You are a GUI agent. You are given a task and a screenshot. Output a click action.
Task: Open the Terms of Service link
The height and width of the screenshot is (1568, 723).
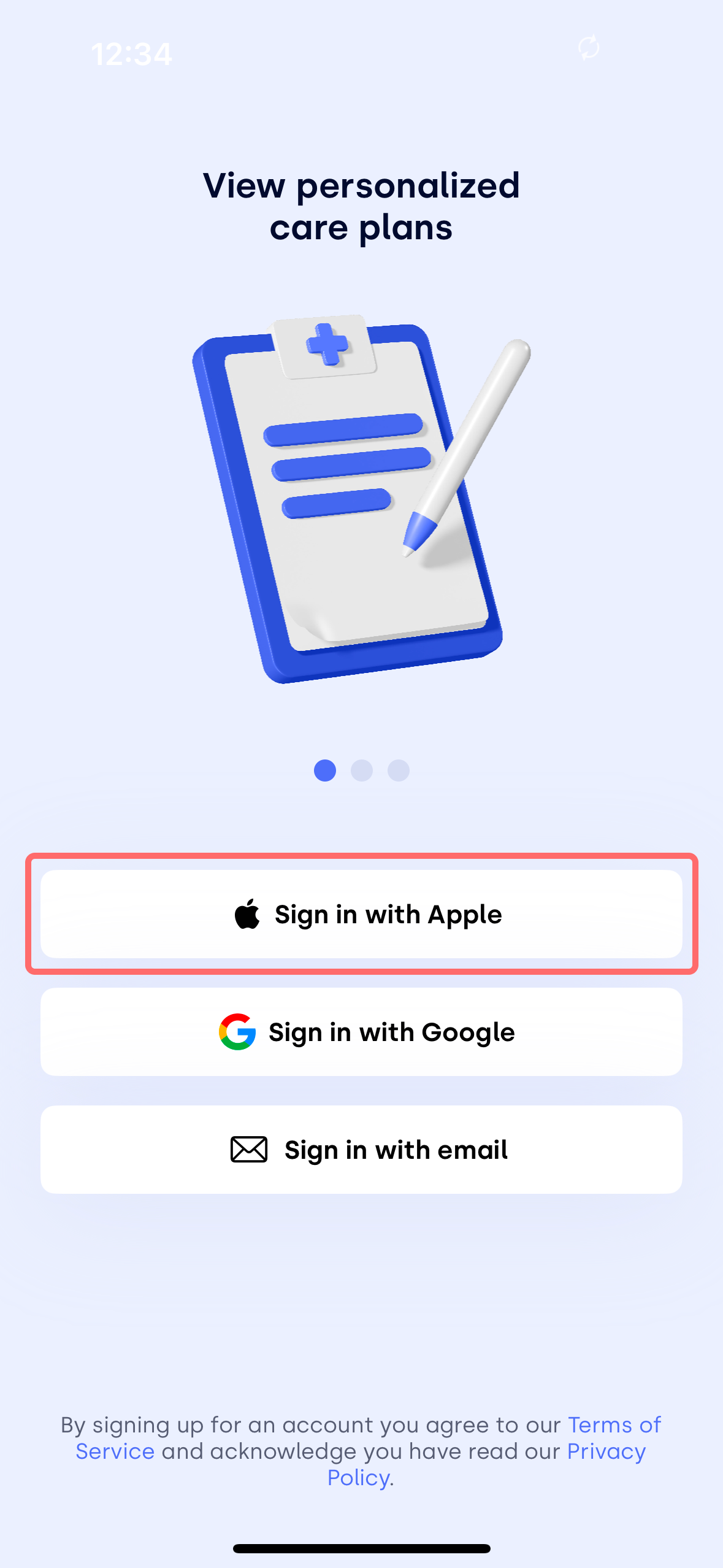[613, 1424]
